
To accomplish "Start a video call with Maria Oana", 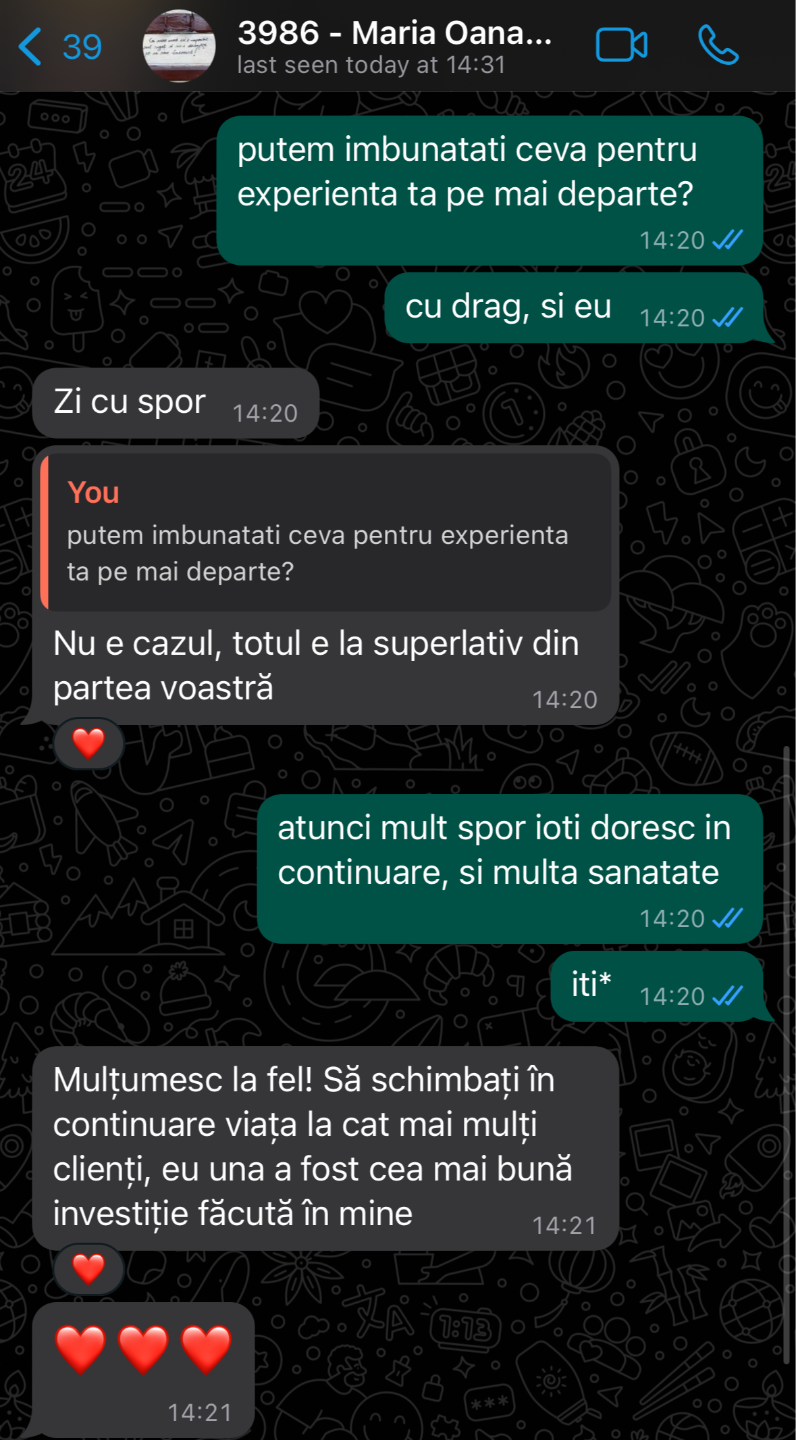I will coord(621,46).
